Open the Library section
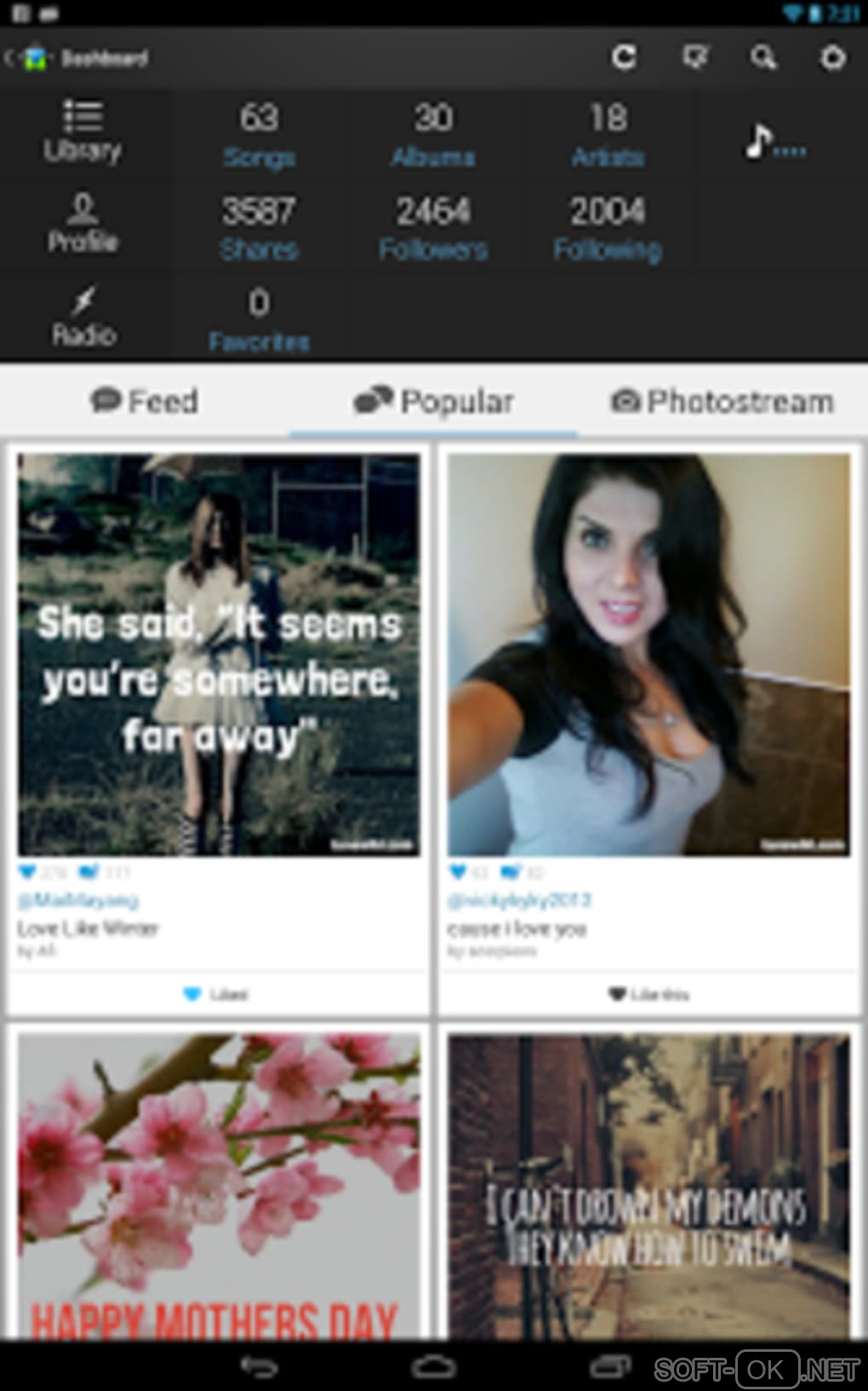The width and height of the screenshot is (868, 1391). tap(83, 131)
